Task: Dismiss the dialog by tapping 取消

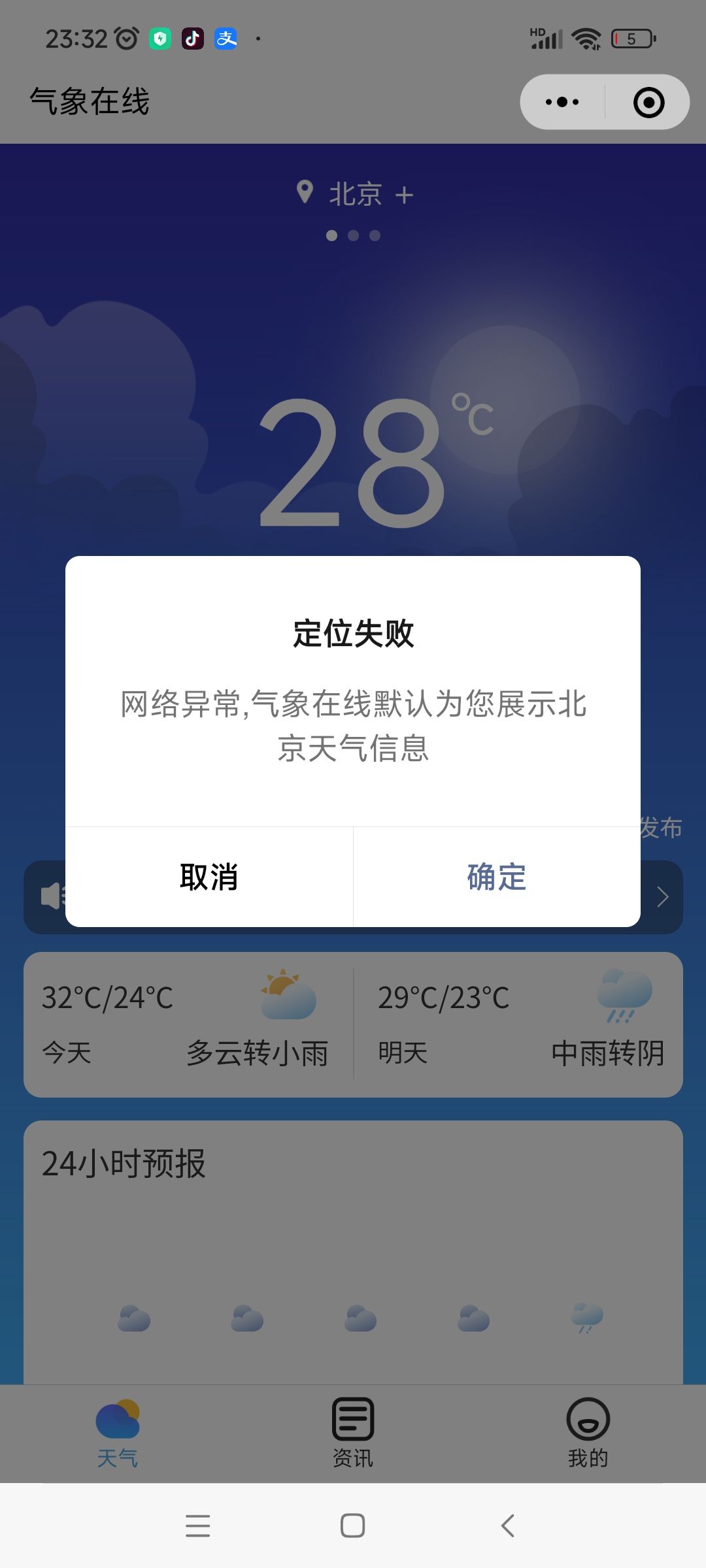Action: [209, 877]
